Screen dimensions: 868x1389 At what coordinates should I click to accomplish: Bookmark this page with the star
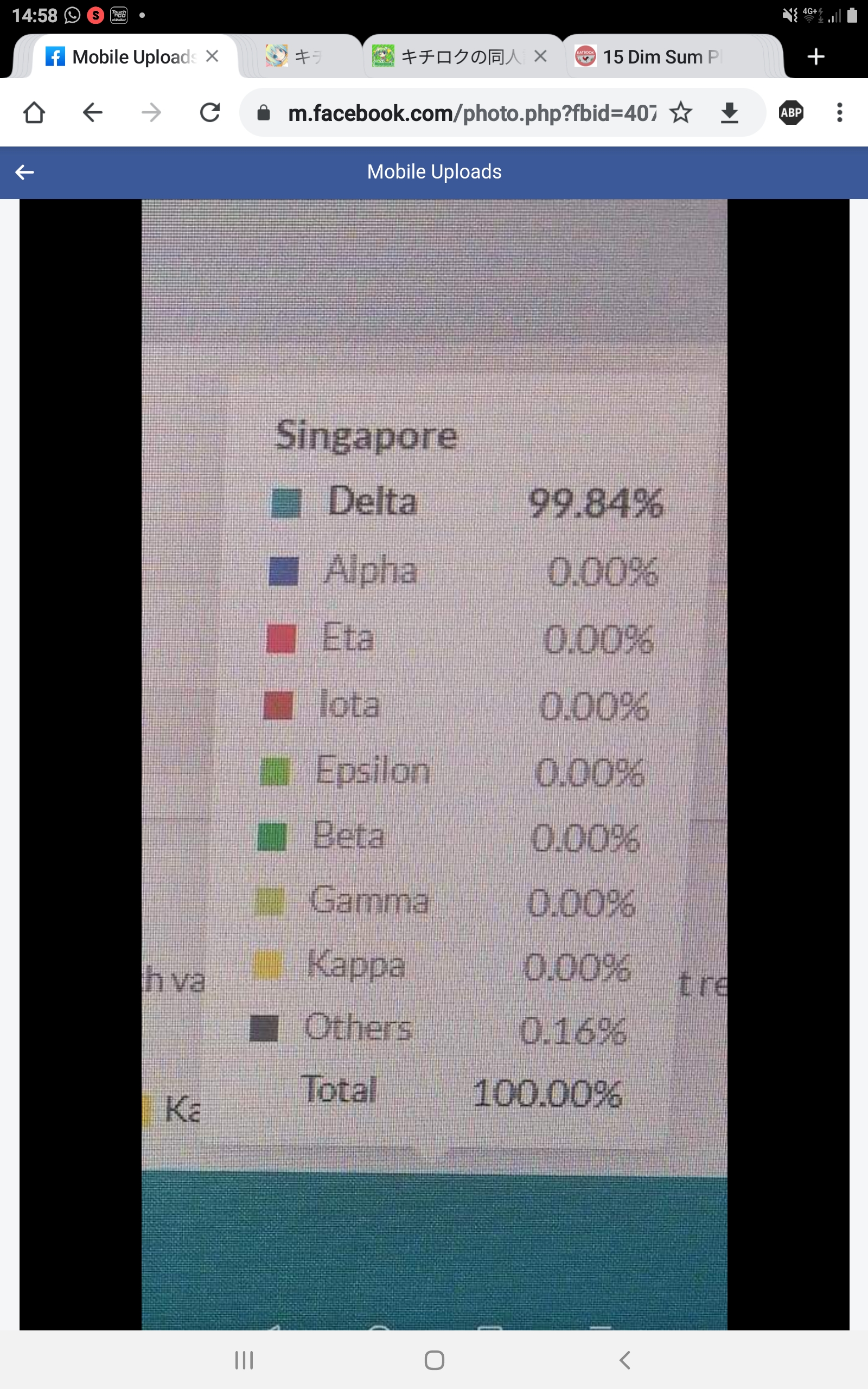[x=681, y=112]
